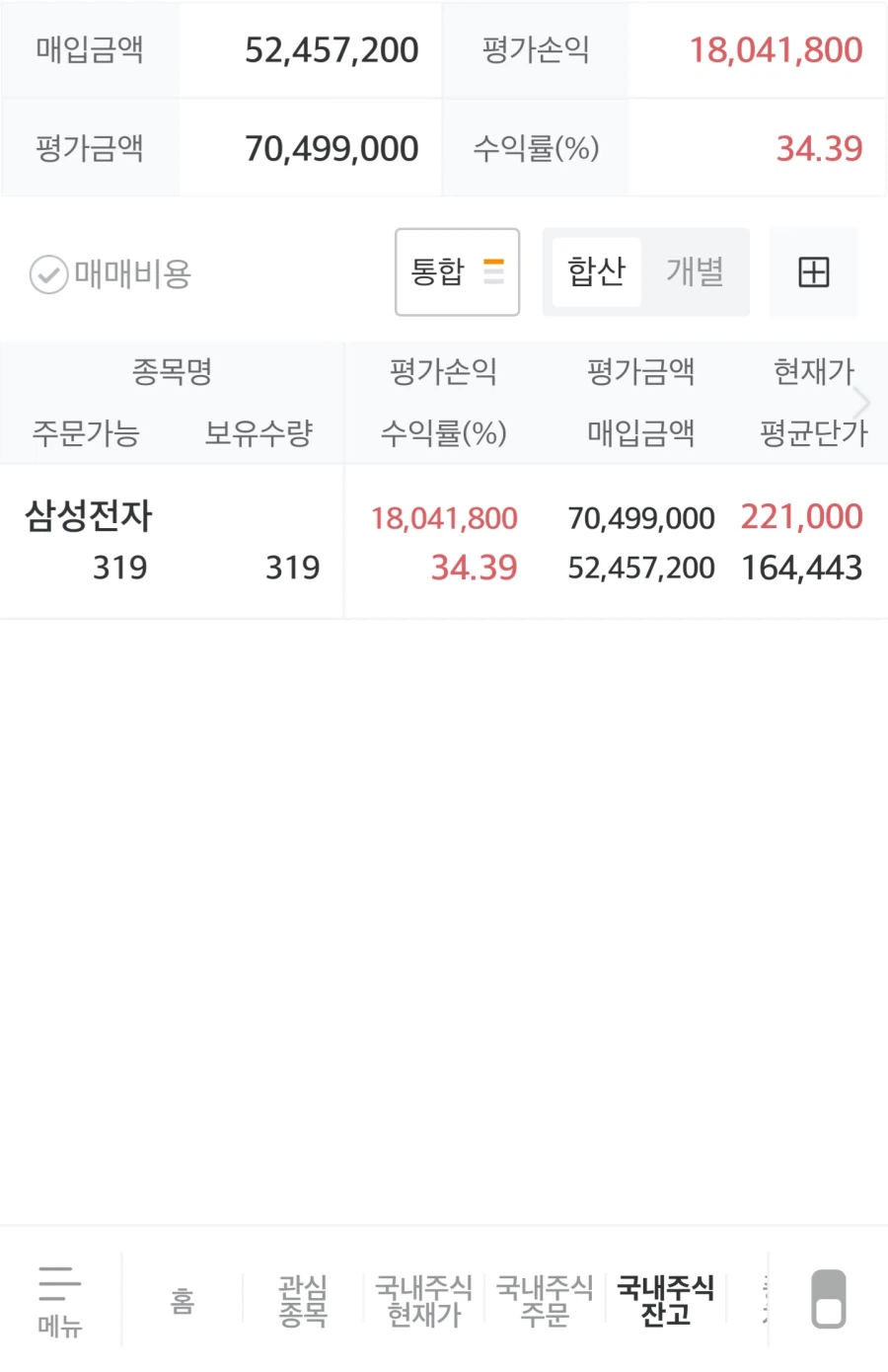Open the 메뉴 drawer

coord(59,1301)
